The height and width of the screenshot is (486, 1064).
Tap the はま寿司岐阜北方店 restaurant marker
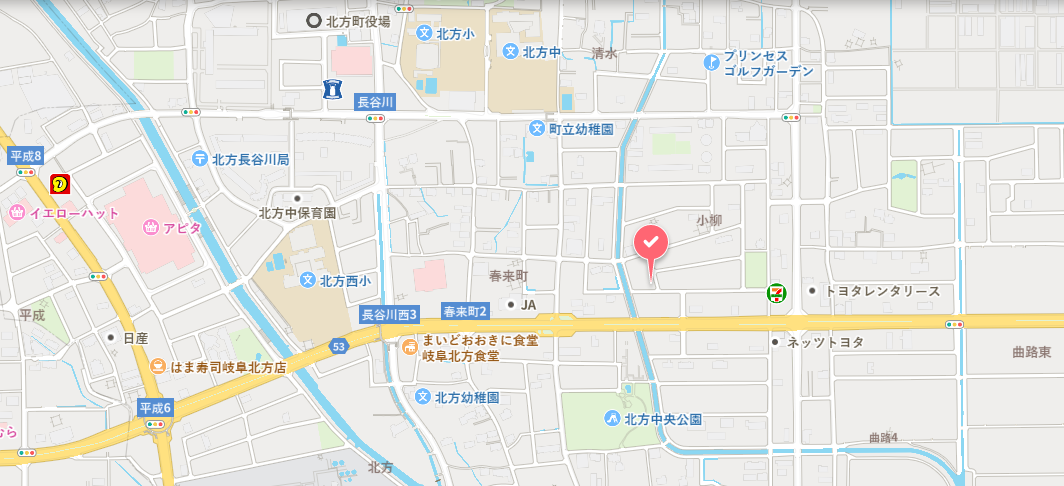coord(158,367)
